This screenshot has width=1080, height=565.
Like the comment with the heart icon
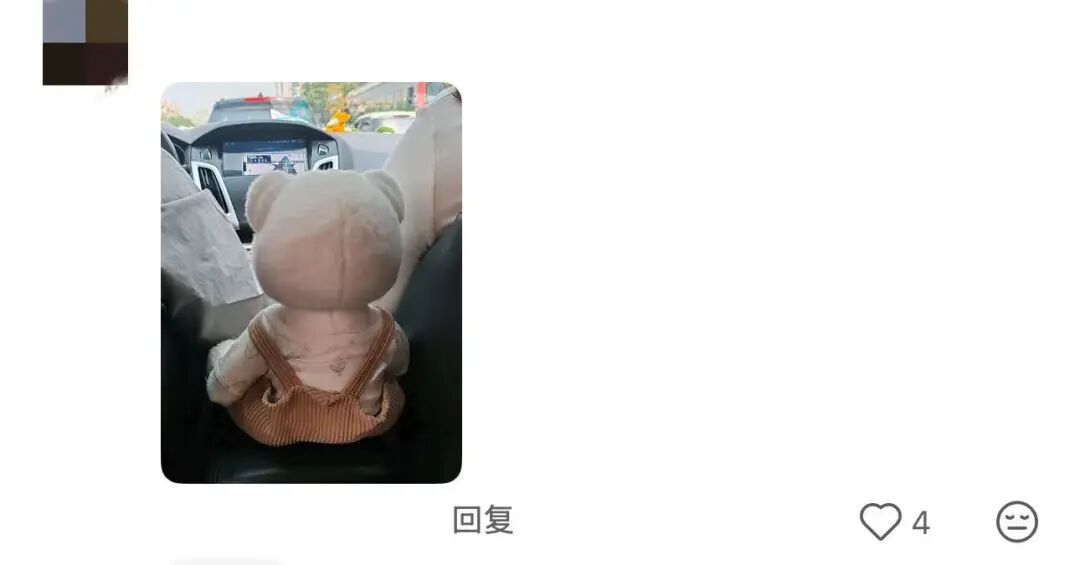coord(880,522)
